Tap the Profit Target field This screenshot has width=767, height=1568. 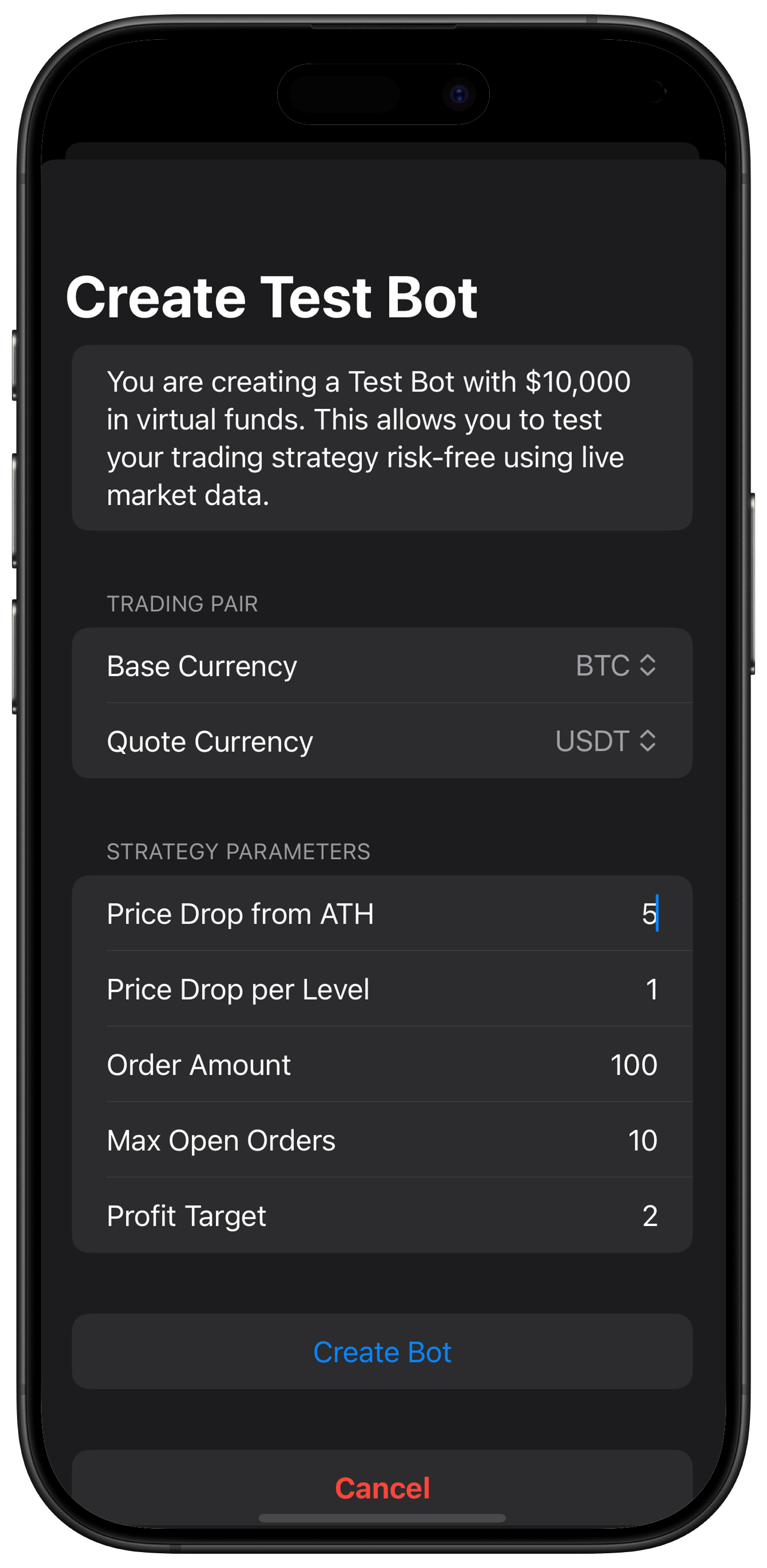(x=649, y=1216)
